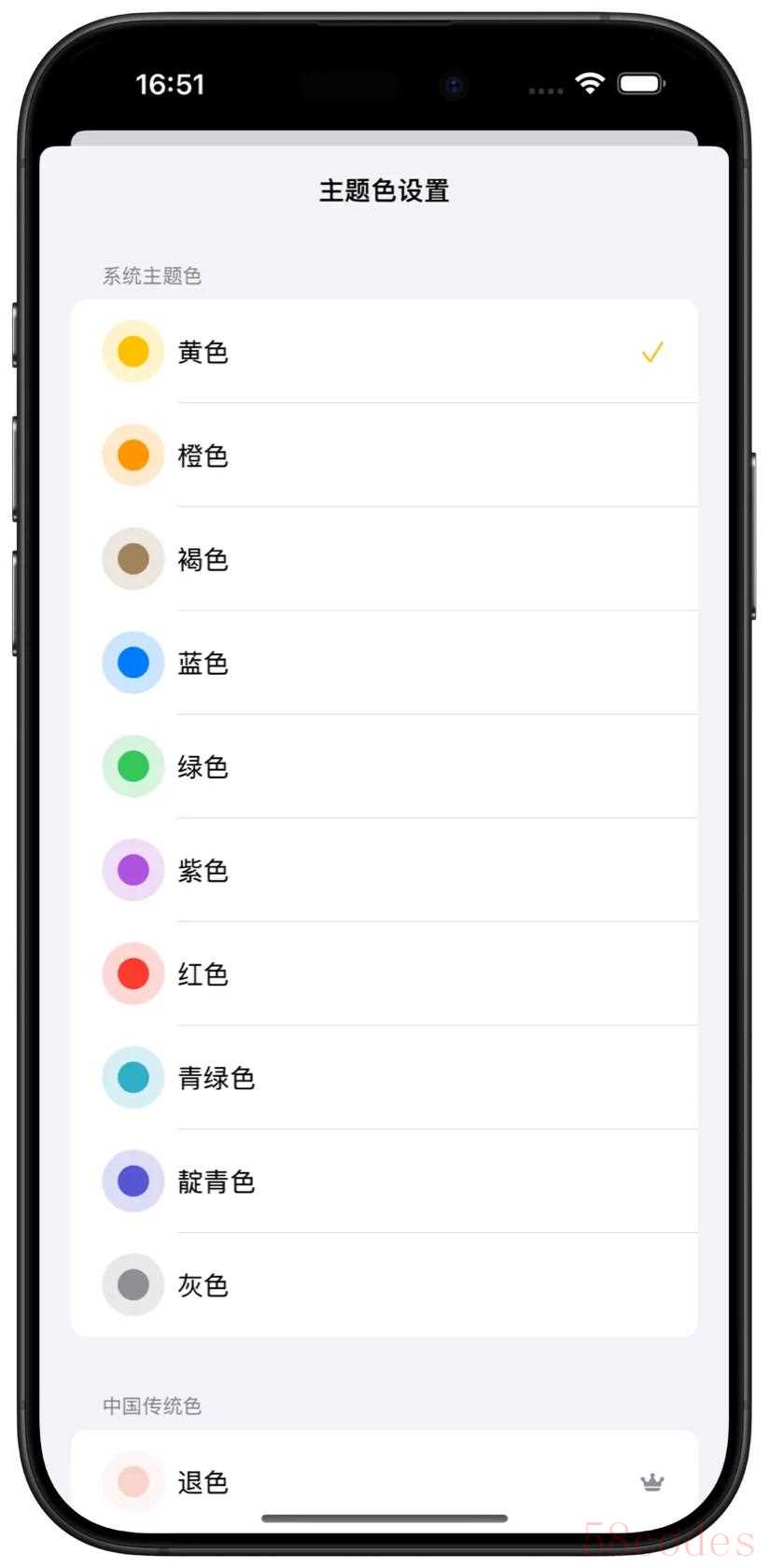Pick the 褐色 theme color

click(384, 559)
